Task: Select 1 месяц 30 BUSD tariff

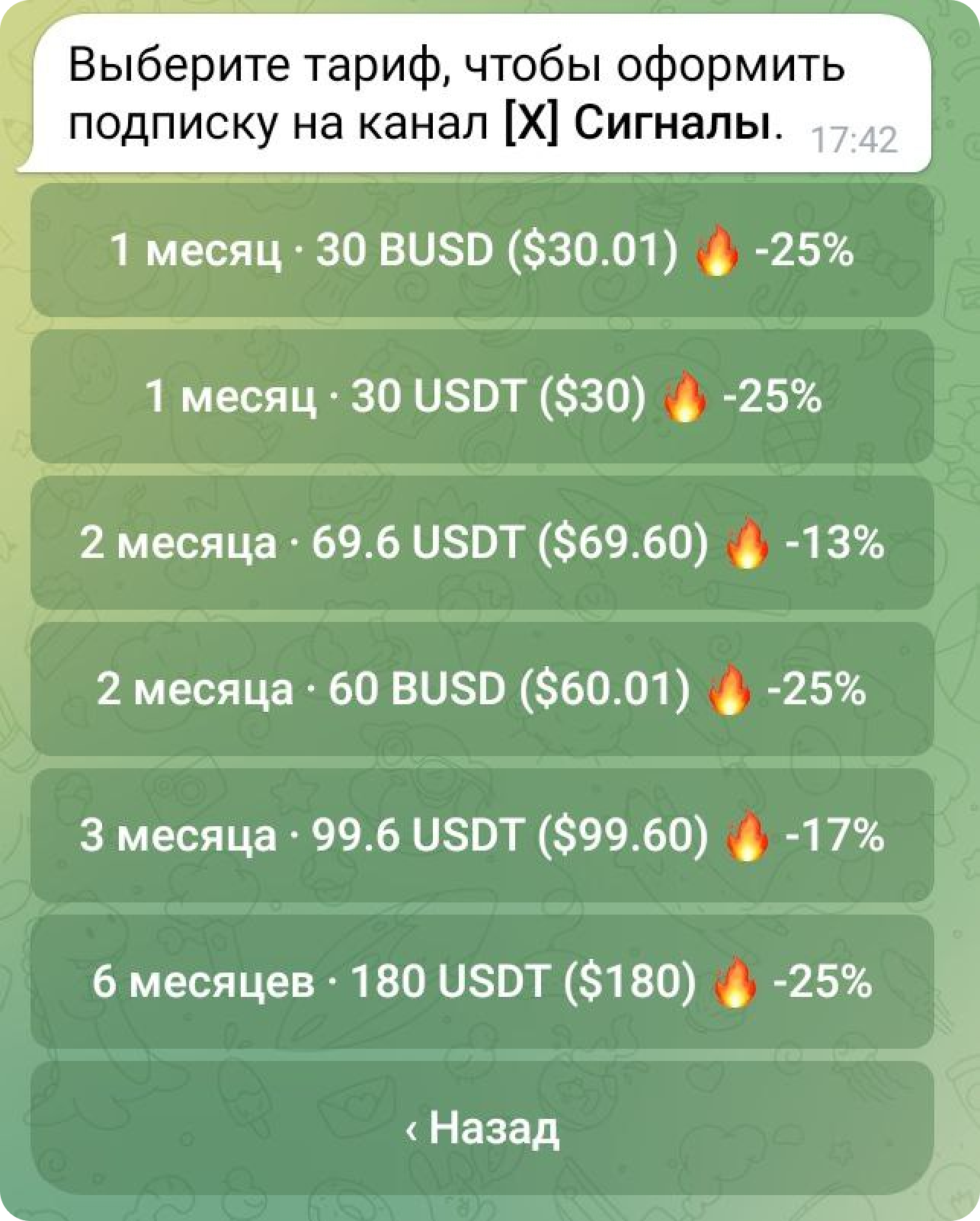Action: tap(482, 250)
